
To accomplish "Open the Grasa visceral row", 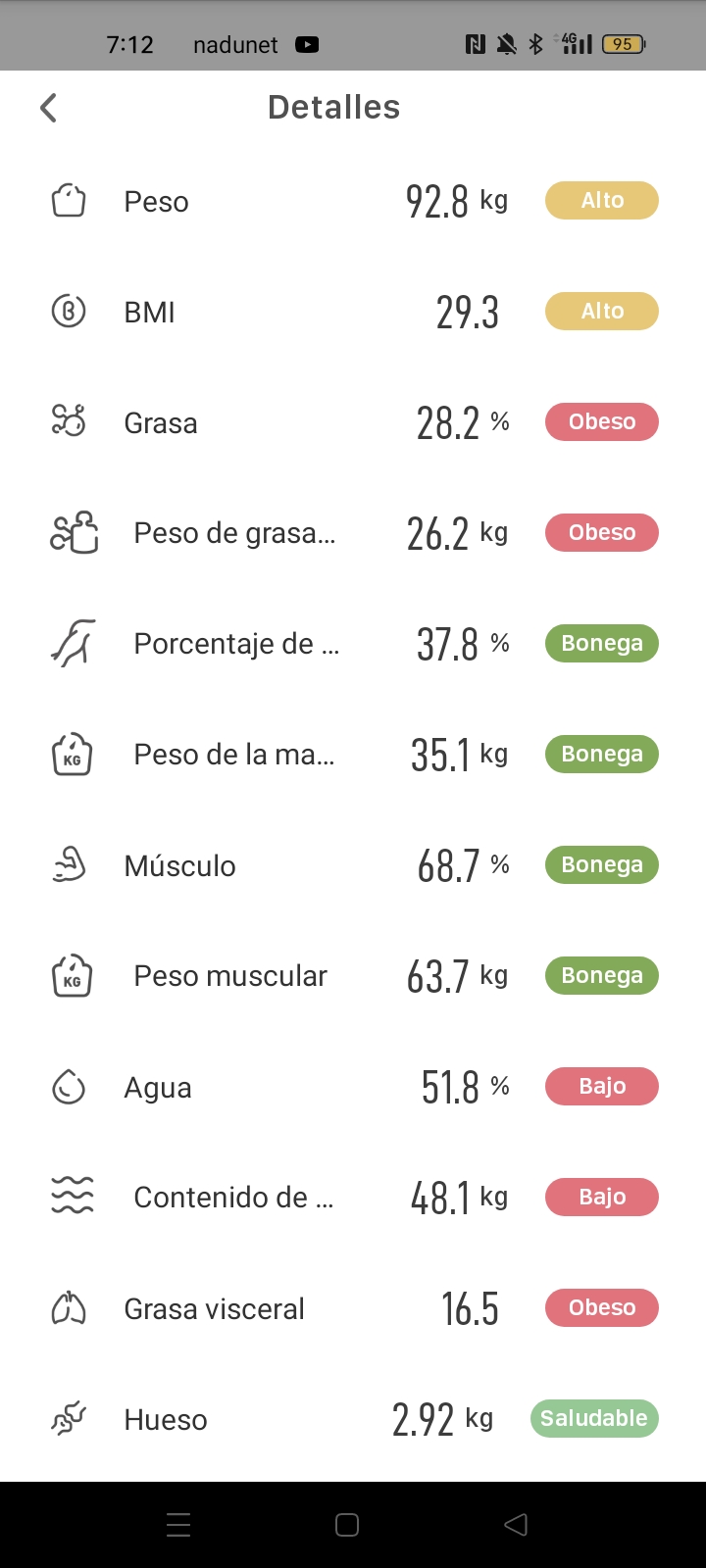I will tap(353, 1308).
